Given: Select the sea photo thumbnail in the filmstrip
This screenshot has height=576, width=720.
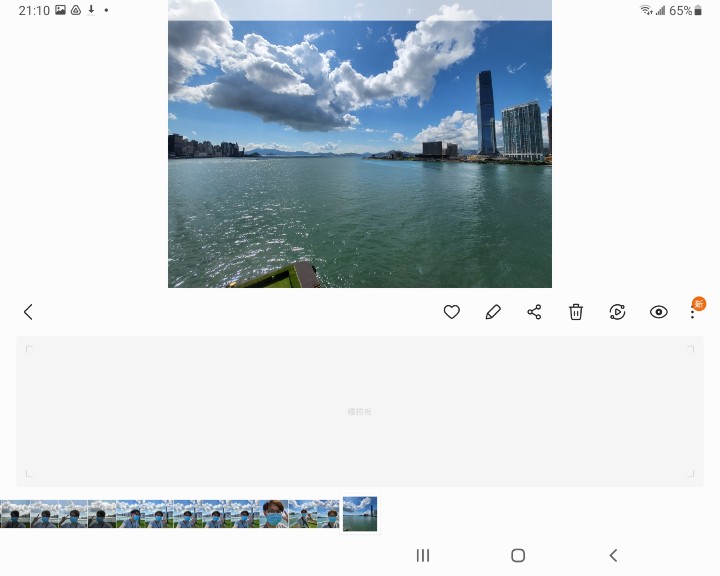Looking at the screenshot, I should point(360,514).
